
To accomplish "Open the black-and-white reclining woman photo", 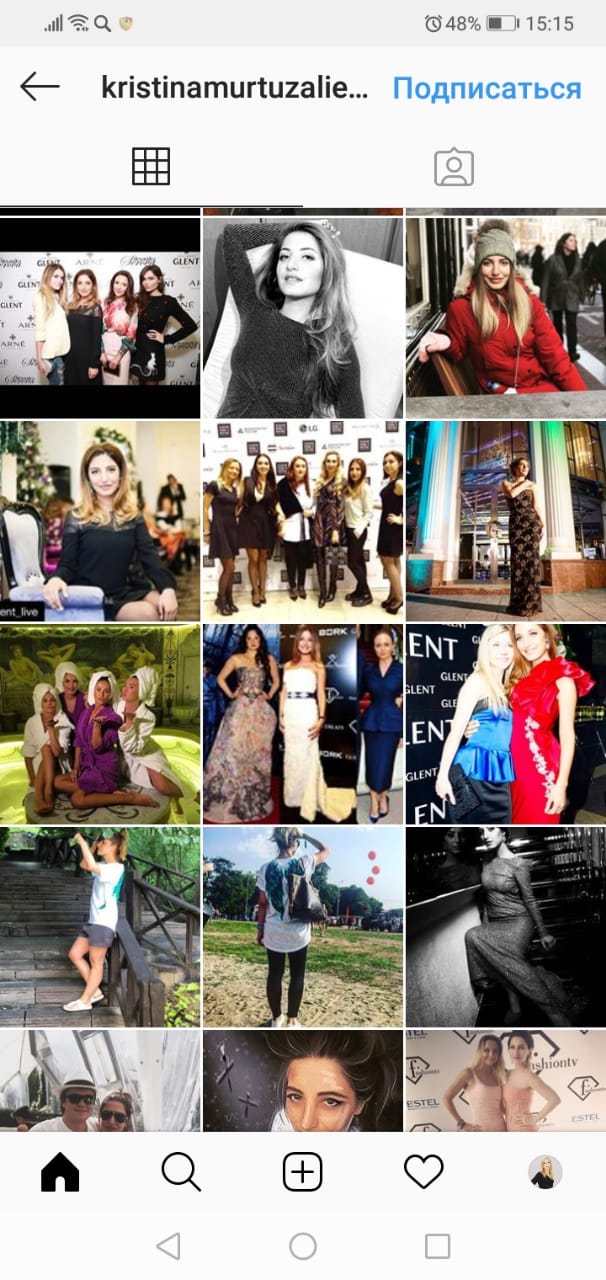I will point(303,317).
